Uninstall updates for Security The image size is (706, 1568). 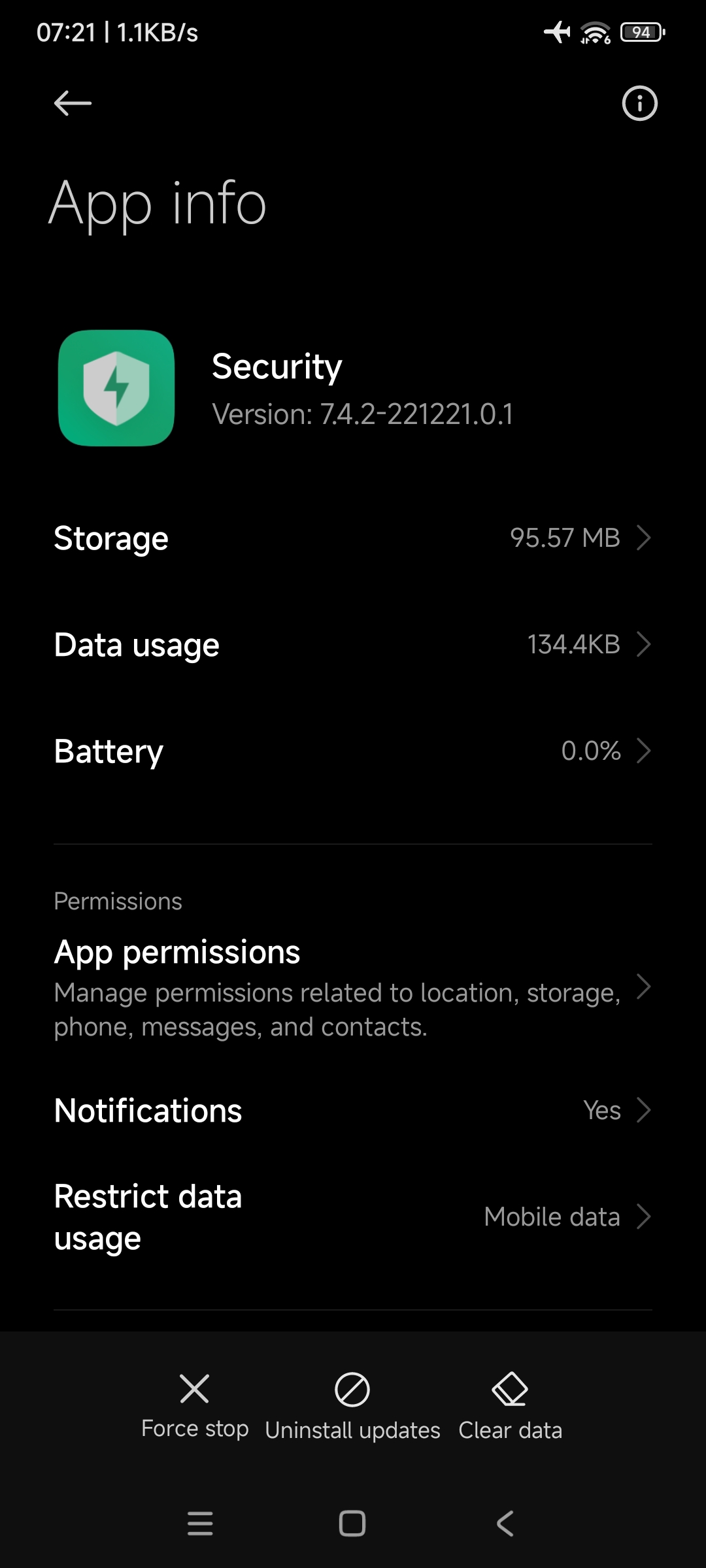pyautogui.click(x=352, y=1406)
